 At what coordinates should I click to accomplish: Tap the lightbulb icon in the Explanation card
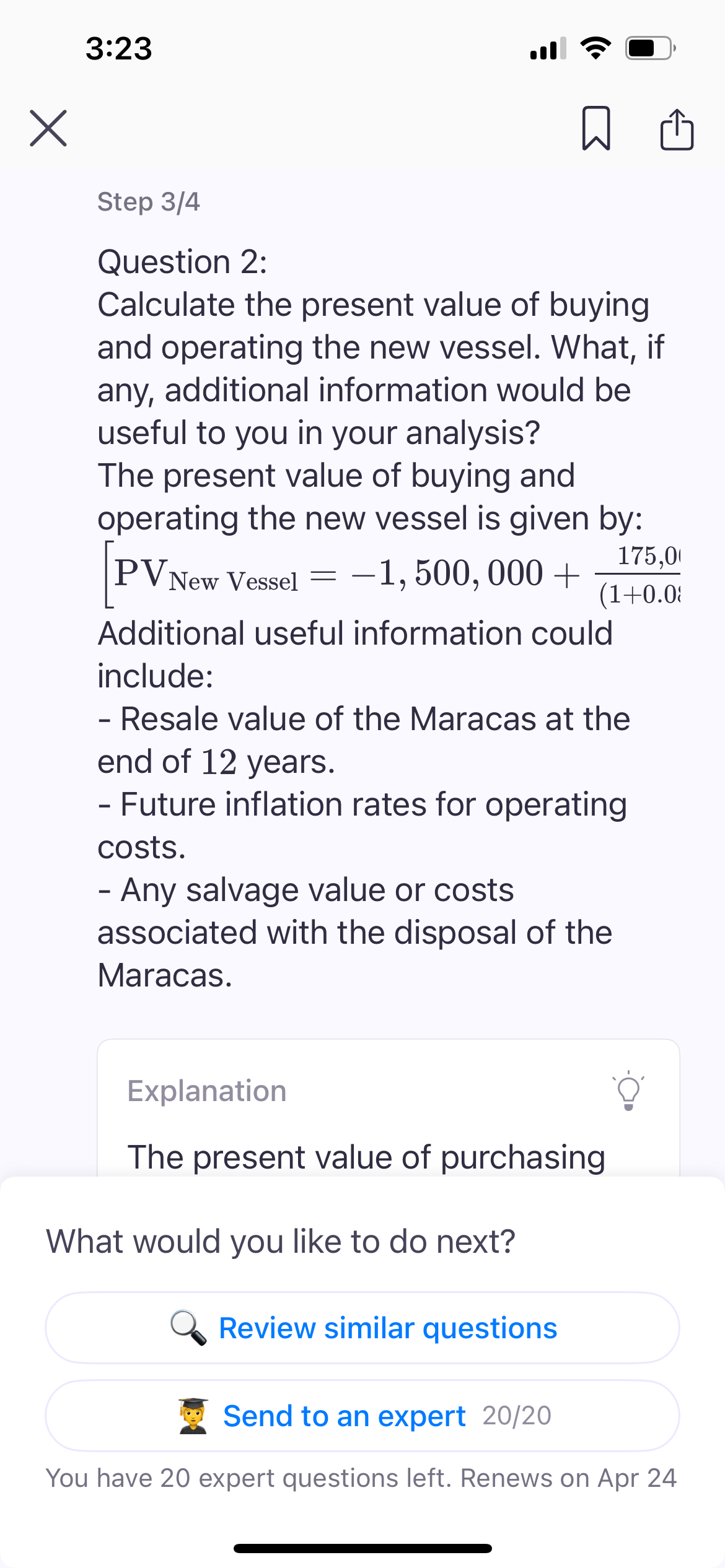(628, 1091)
